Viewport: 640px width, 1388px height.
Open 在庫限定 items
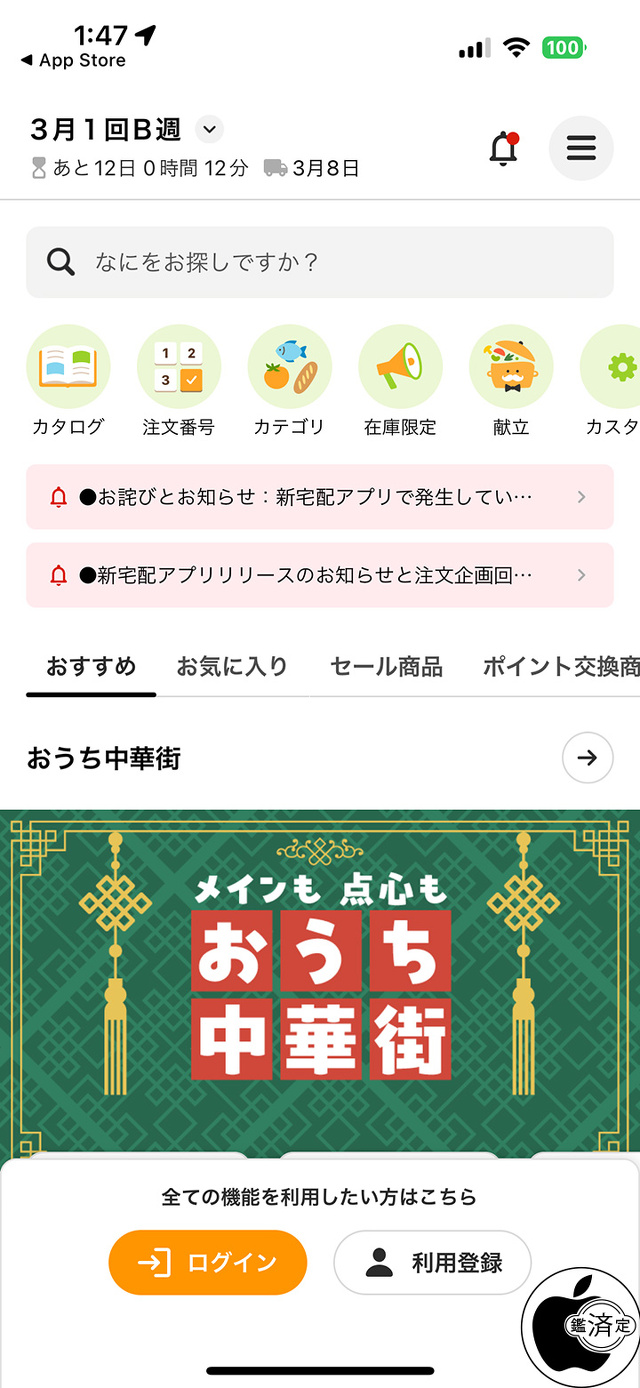(400, 380)
